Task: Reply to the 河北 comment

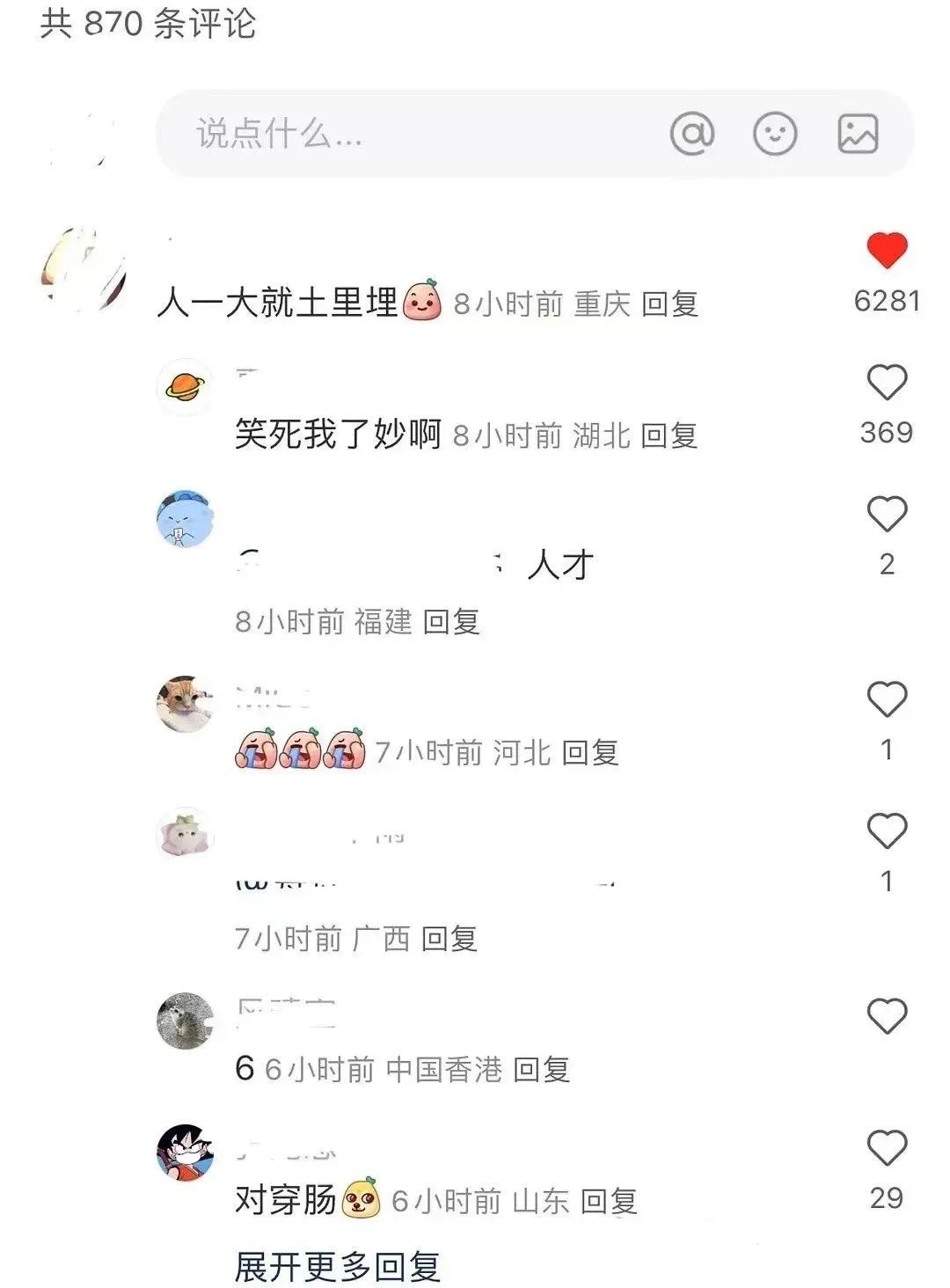Action: click(590, 753)
